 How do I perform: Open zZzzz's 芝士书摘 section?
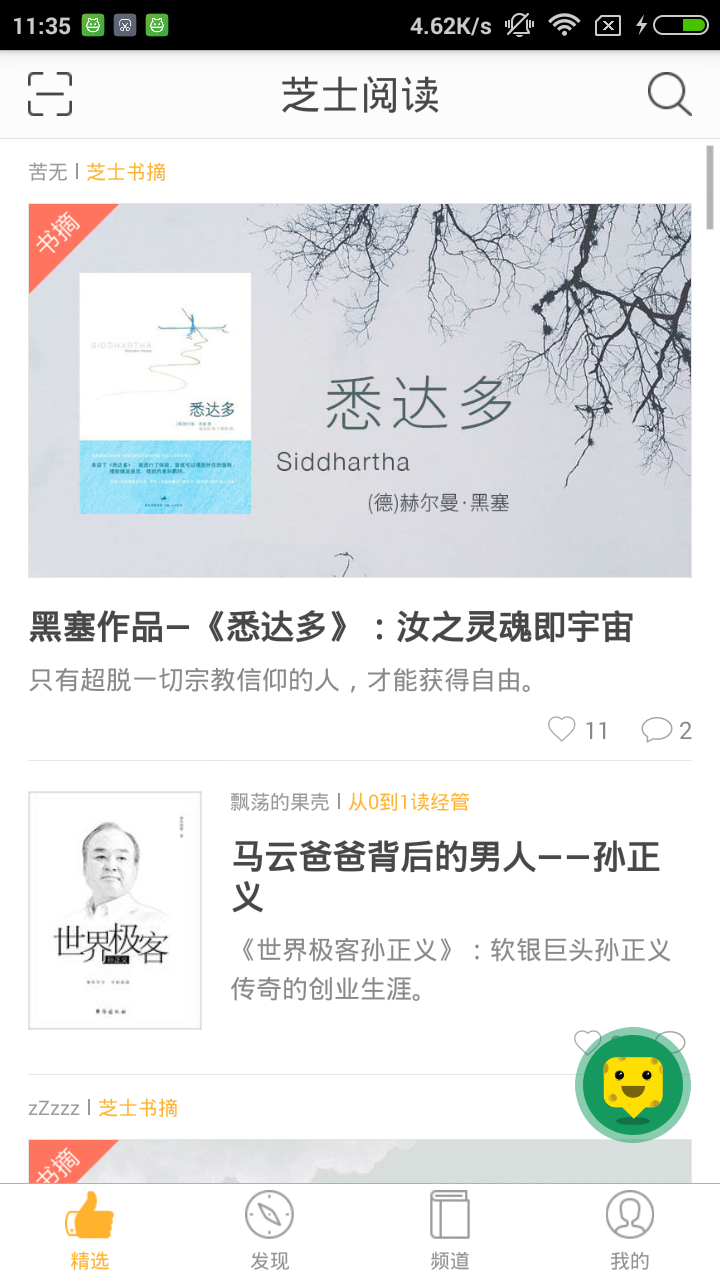click(138, 1108)
